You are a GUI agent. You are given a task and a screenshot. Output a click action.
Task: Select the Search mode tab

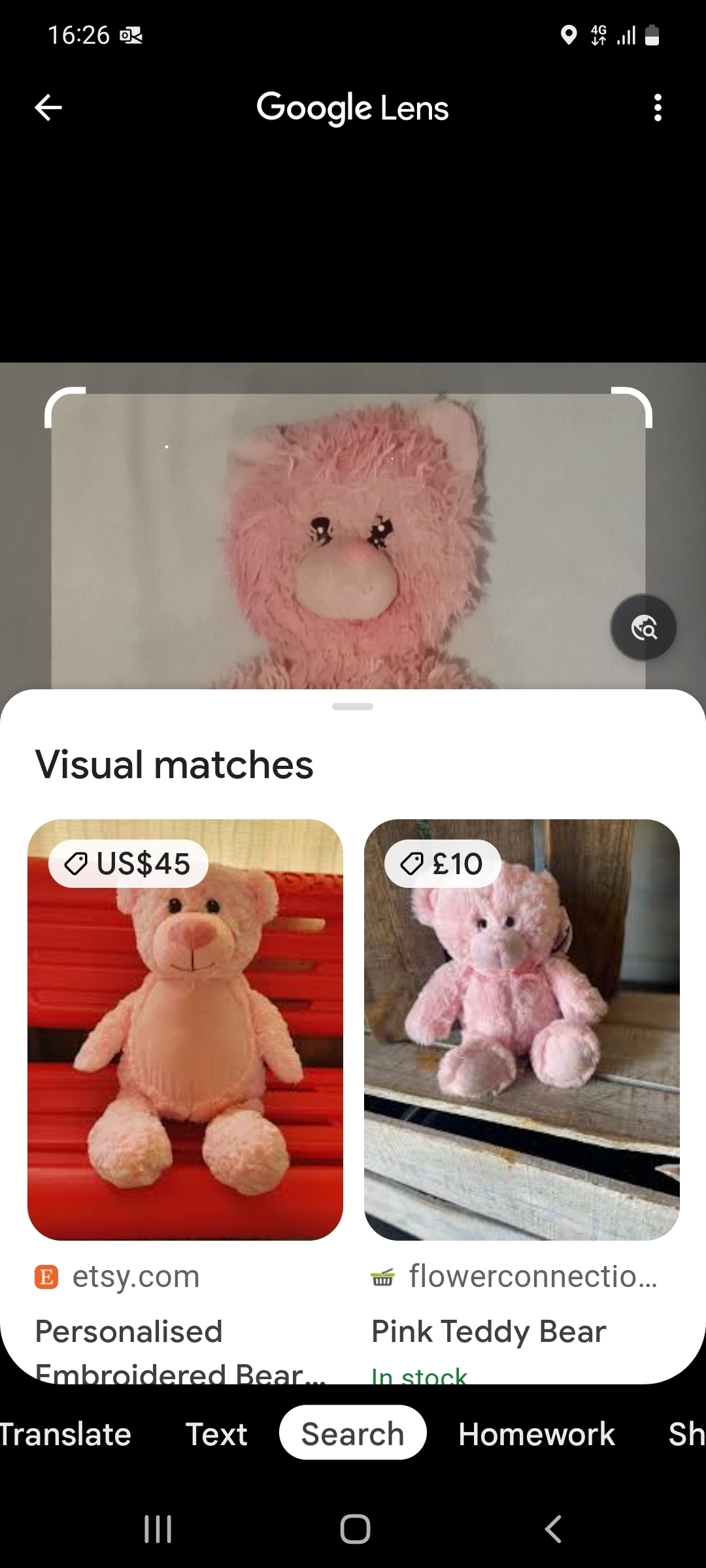tap(353, 1435)
